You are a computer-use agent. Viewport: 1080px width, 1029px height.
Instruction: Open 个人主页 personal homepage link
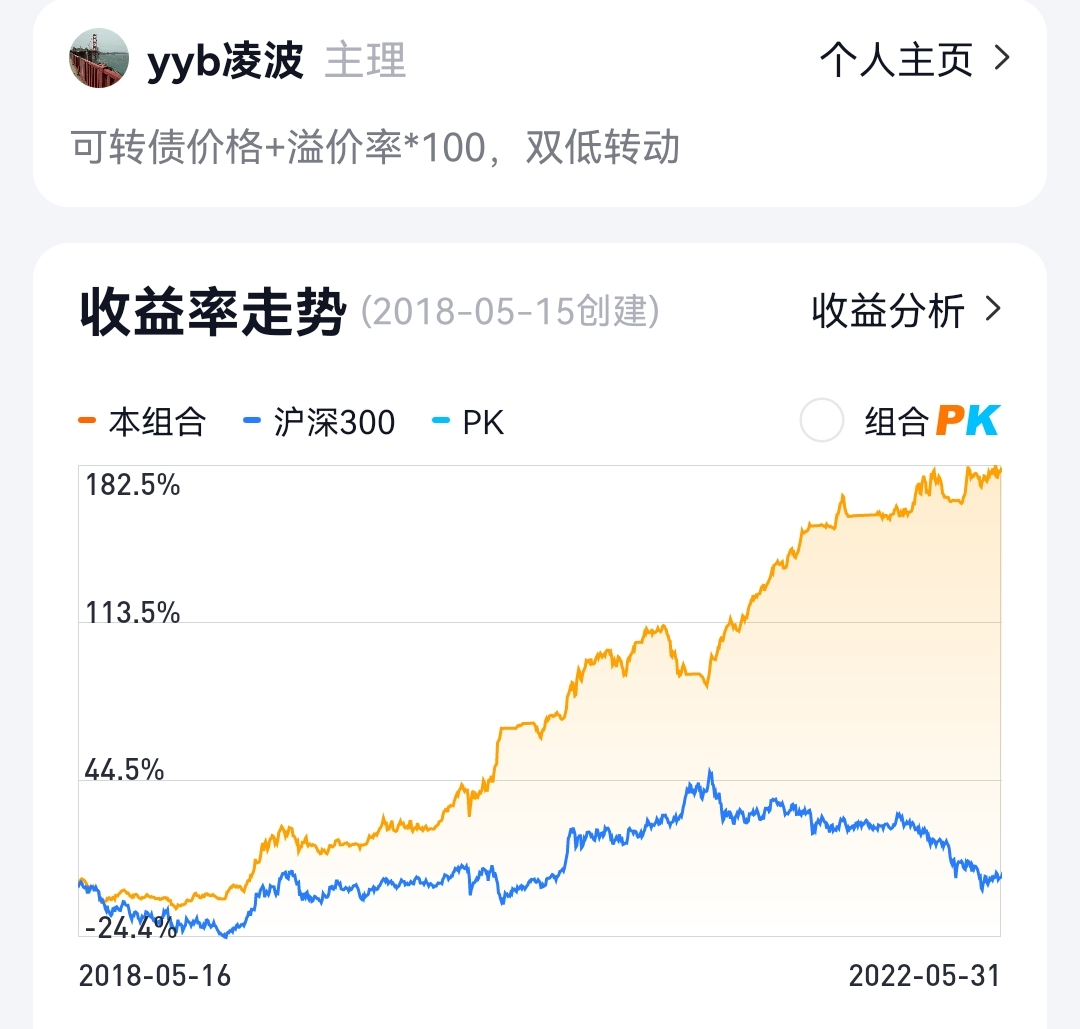click(914, 60)
